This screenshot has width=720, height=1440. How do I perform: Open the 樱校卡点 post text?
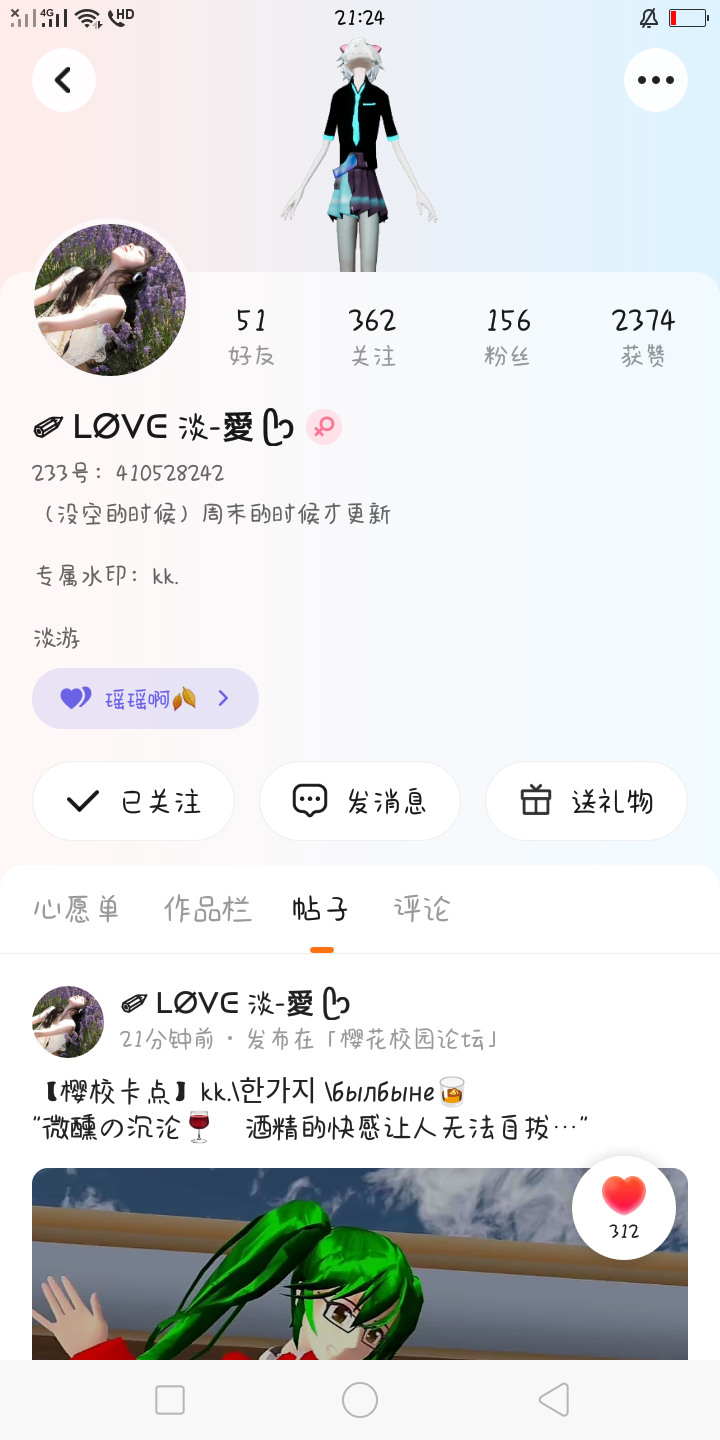tap(310, 1109)
